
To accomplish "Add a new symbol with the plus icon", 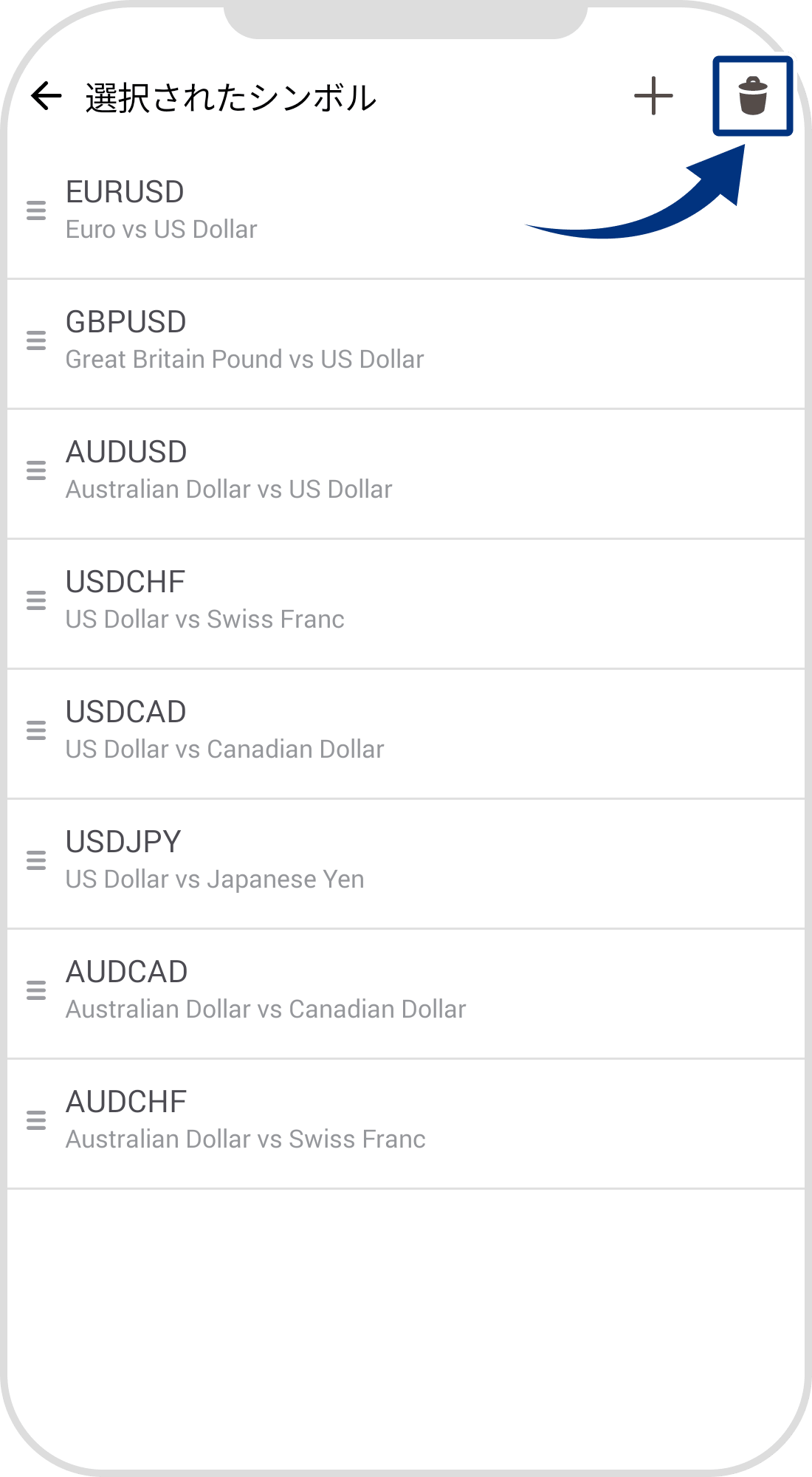I will coord(653,96).
